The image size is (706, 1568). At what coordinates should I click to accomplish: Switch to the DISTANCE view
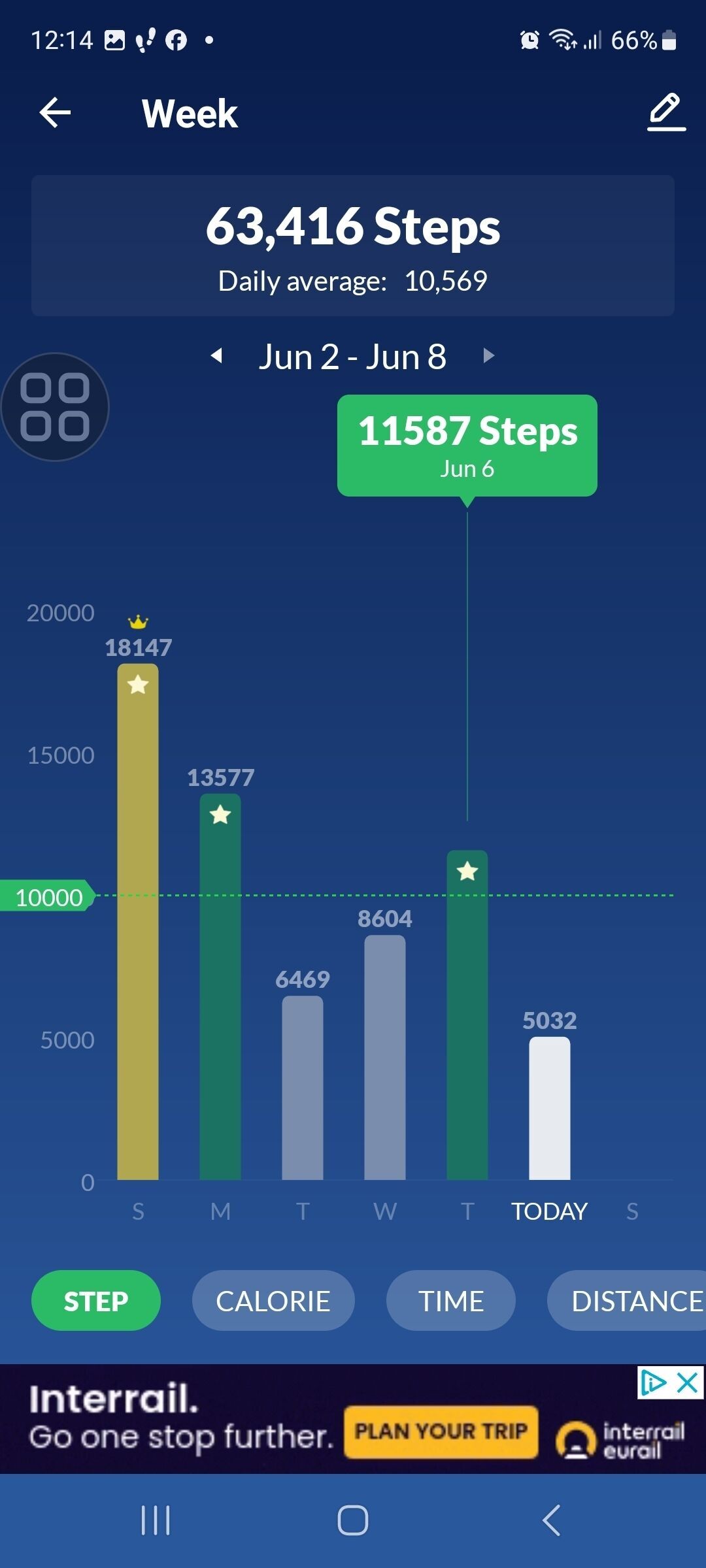(628, 1301)
